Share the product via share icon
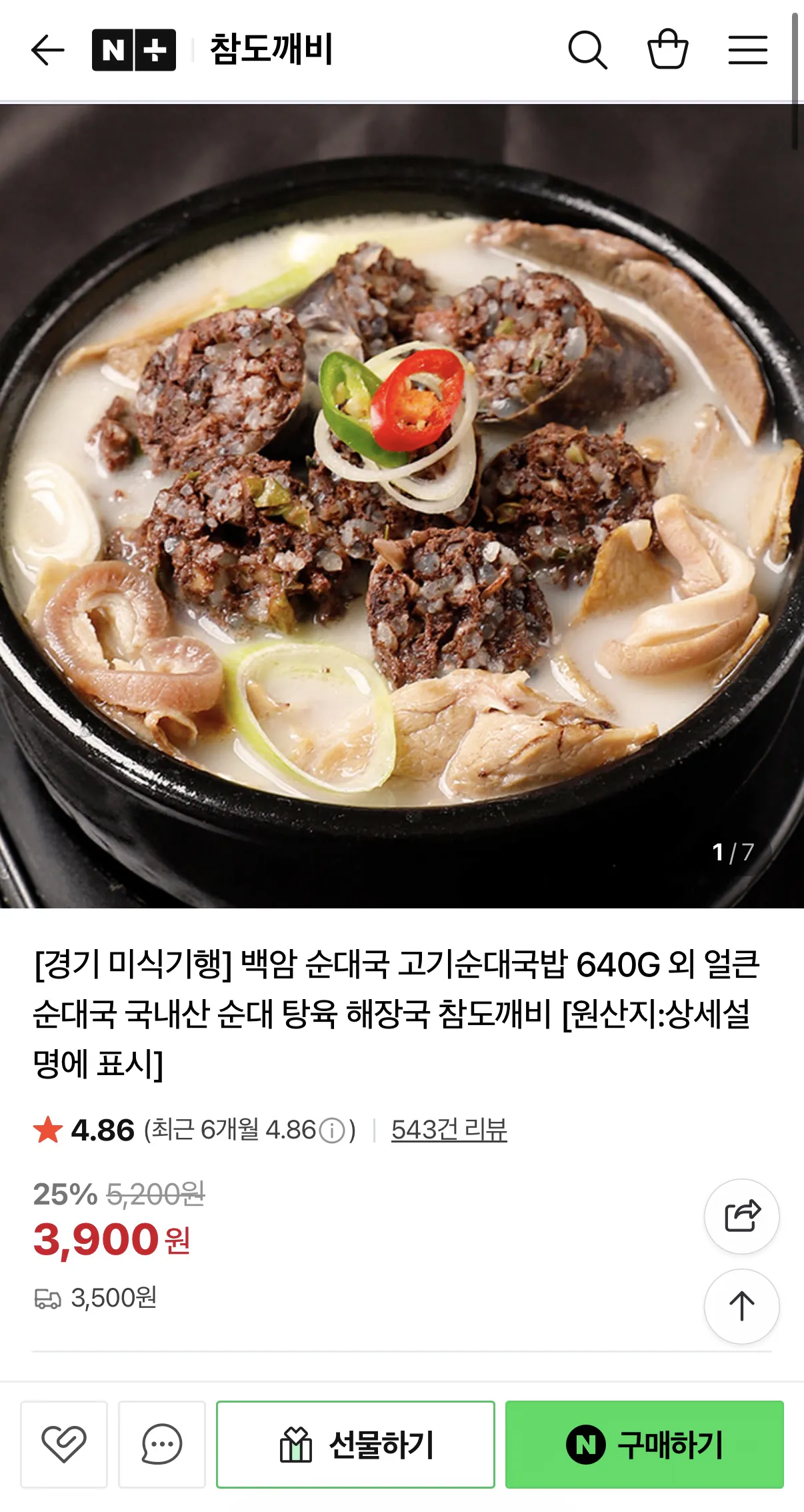 [x=741, y=1216]
